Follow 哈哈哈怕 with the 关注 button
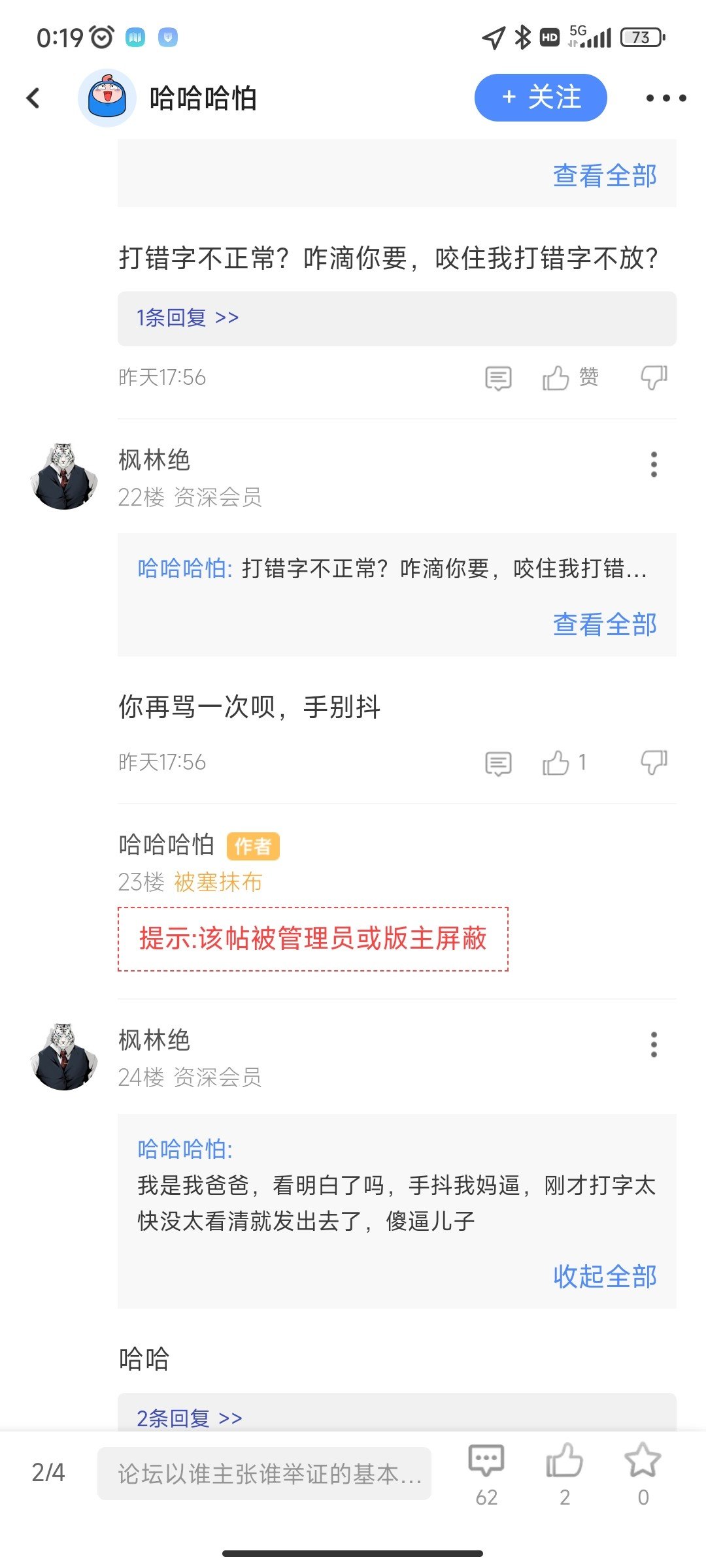 541,98
